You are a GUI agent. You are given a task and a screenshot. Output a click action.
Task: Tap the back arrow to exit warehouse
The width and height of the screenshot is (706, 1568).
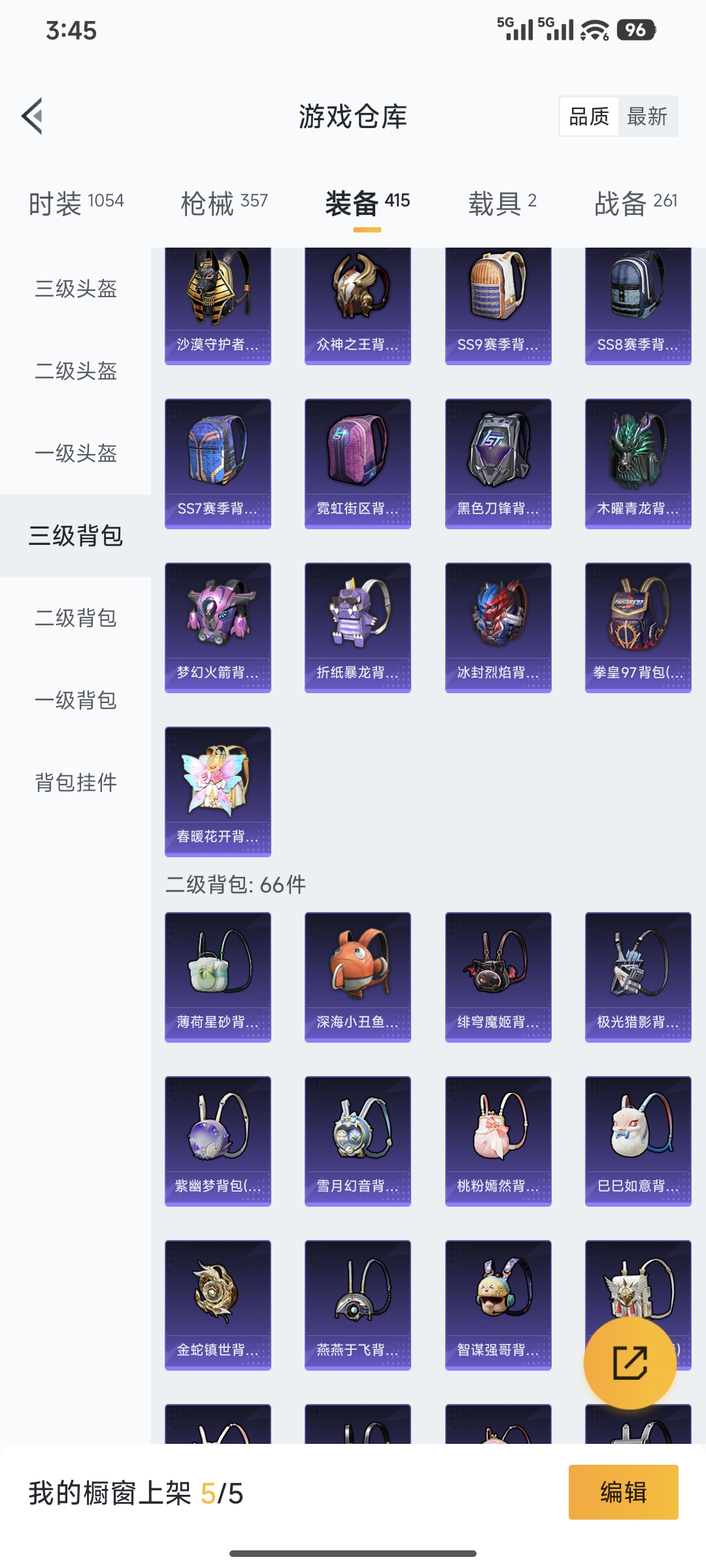click(34, 115)
